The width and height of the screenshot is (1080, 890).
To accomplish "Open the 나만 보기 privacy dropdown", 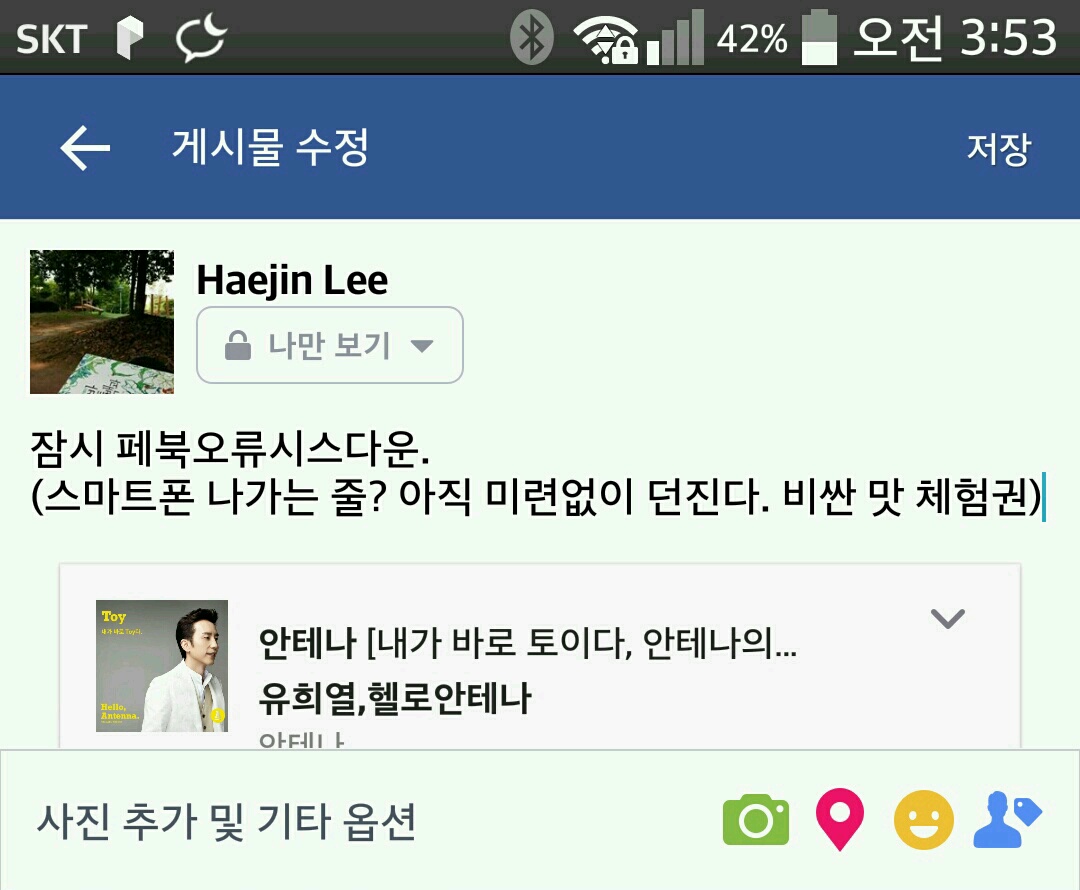I will point(330,346).
